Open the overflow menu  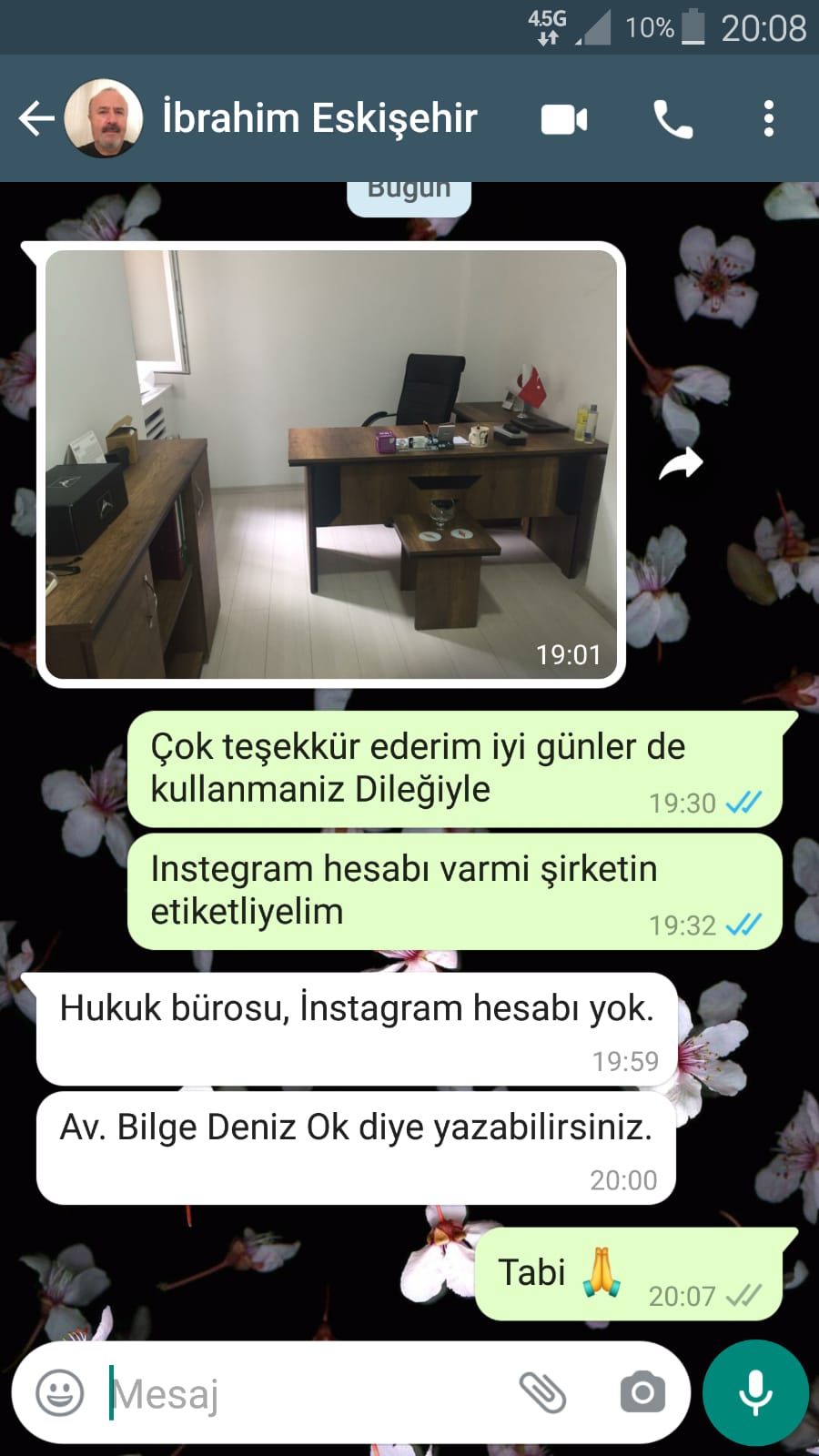[769, 119]
